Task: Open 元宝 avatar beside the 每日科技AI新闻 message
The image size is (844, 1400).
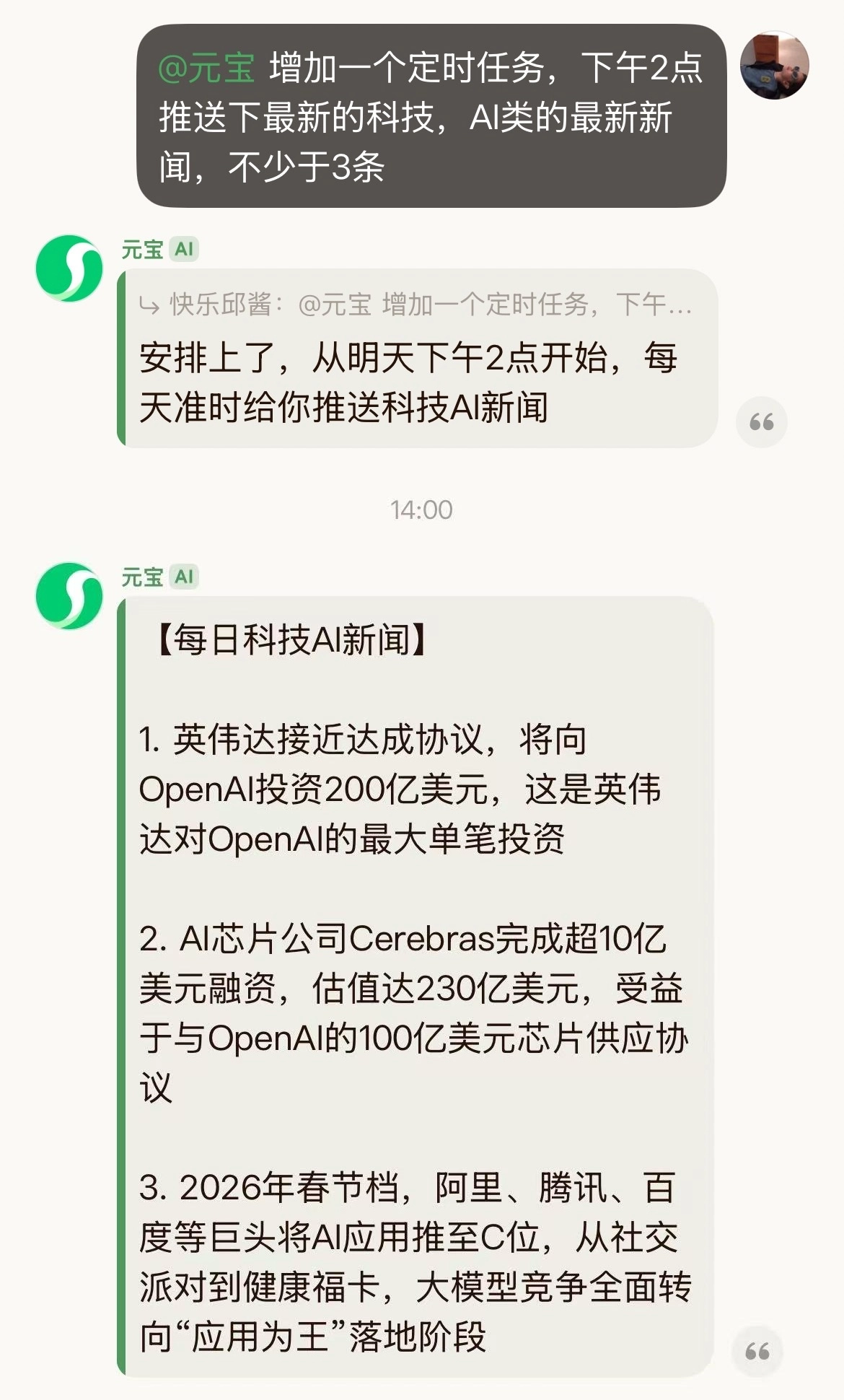Action: (69, 596)
